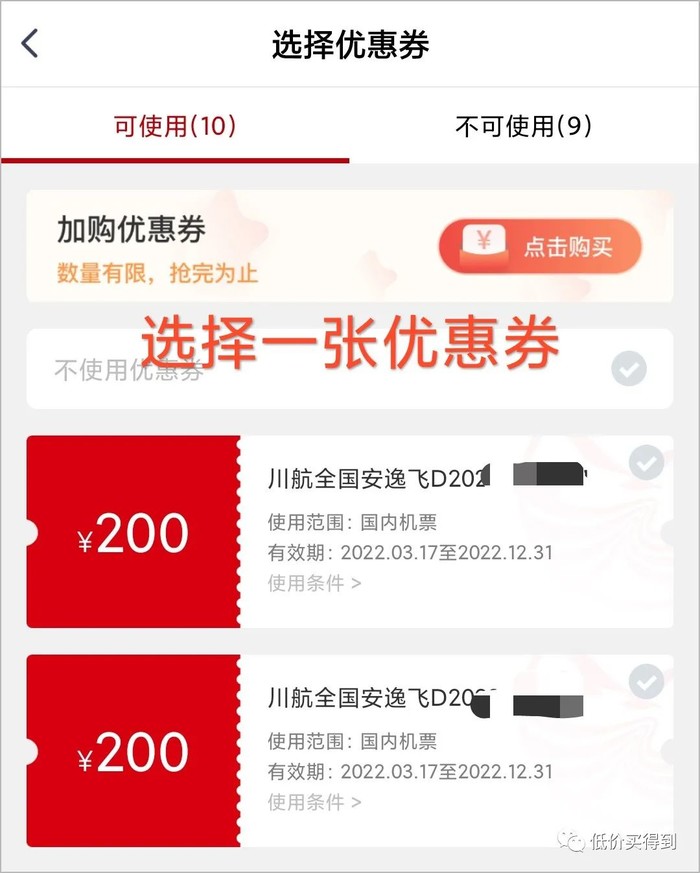700x873 pixels.
Task: Tap the 点击购买 button to buy coupons
Action: [x=540, y=246]
